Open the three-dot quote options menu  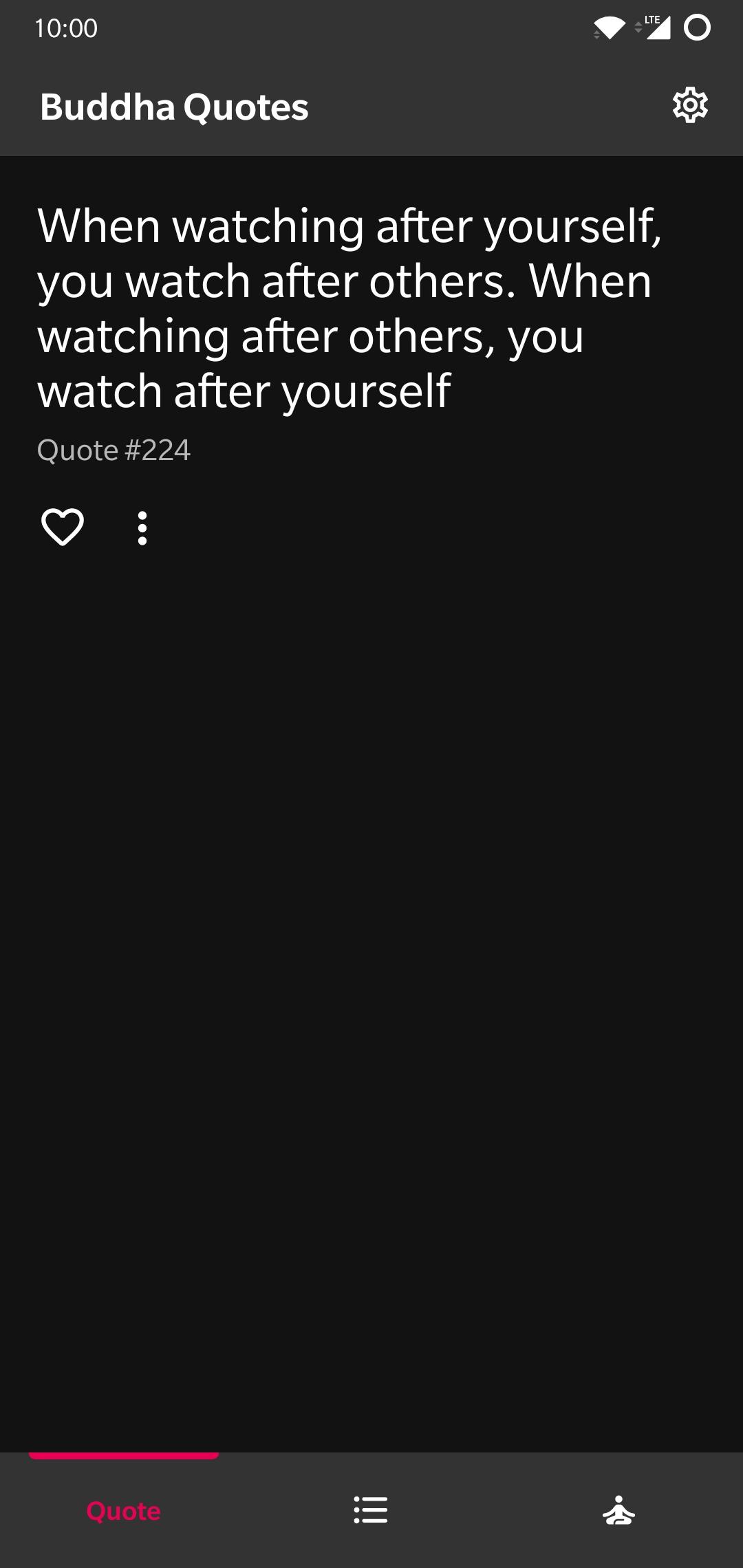tap(142, 528)
